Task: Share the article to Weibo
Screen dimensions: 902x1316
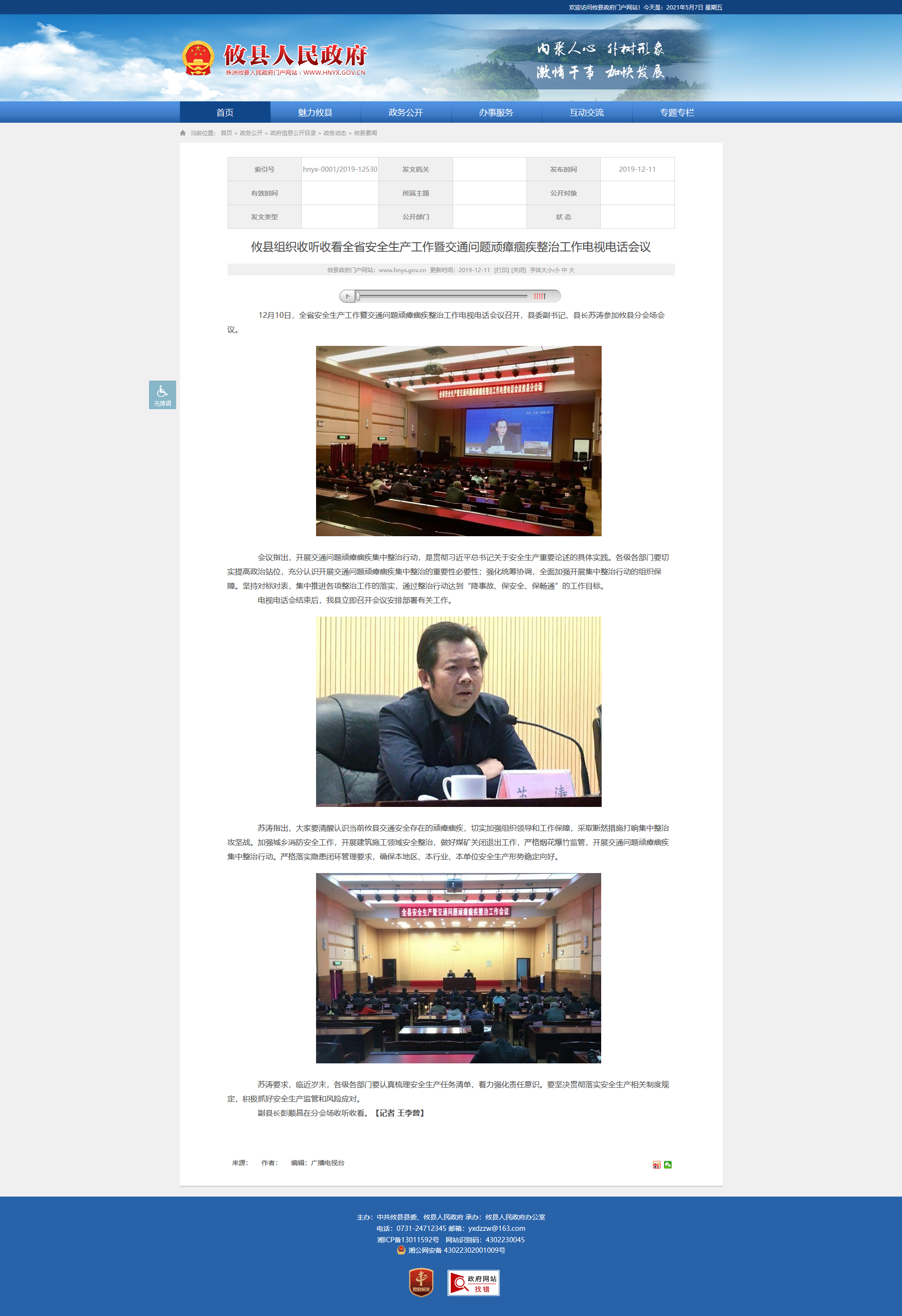Action: click(657, 1164)
